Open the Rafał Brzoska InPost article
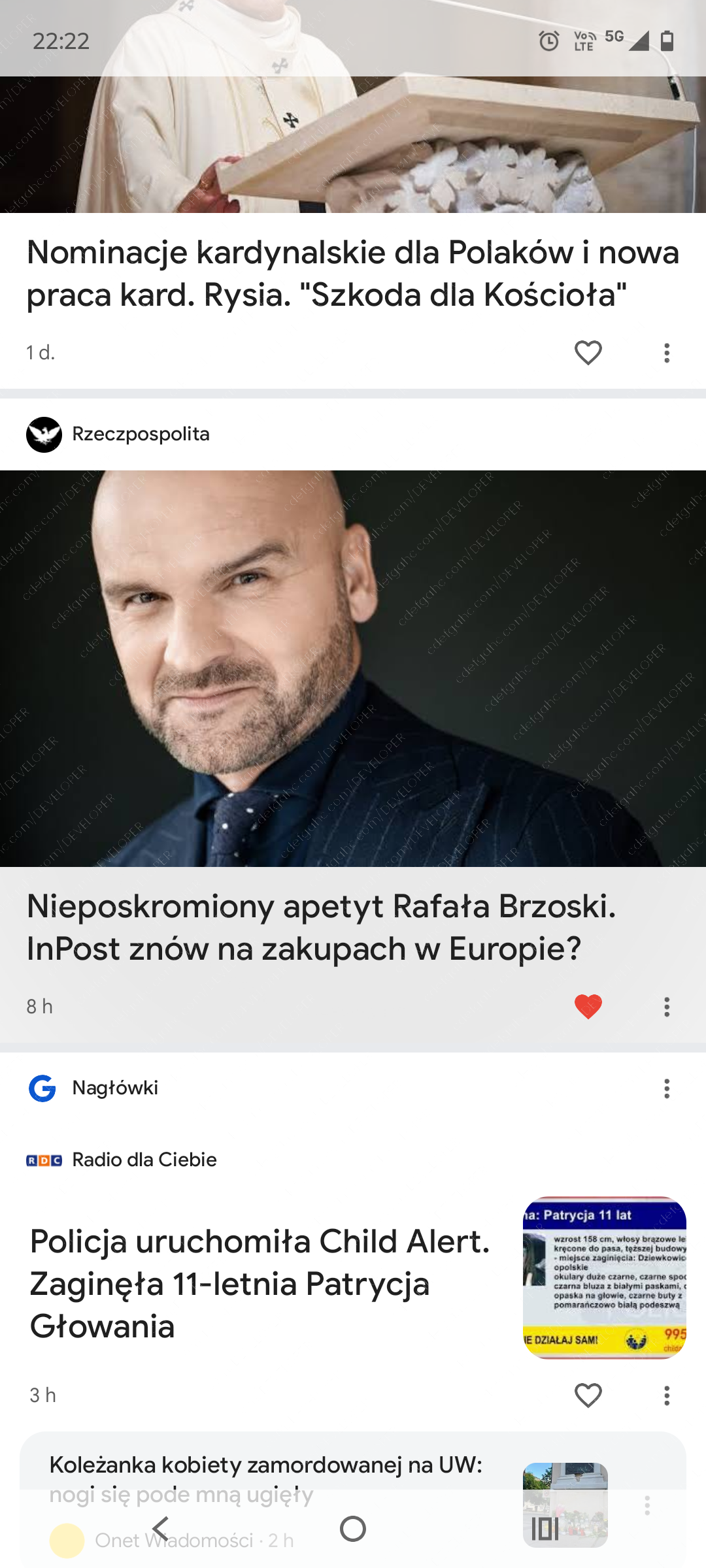This screenshot has height=1568, width=706. click(x=321, y=927)
